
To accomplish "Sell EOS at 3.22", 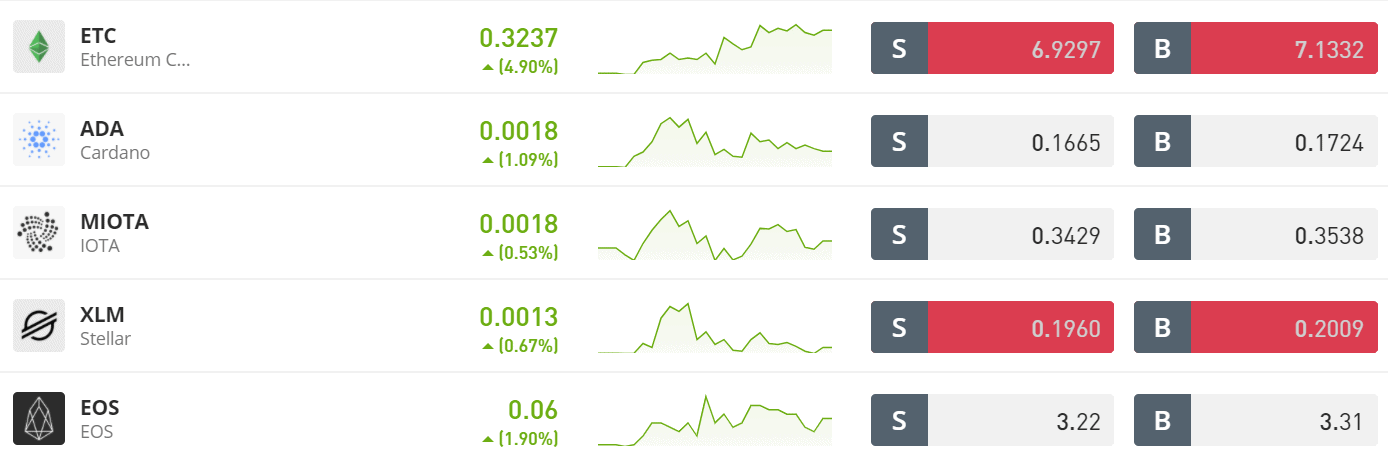I will 992,420.
